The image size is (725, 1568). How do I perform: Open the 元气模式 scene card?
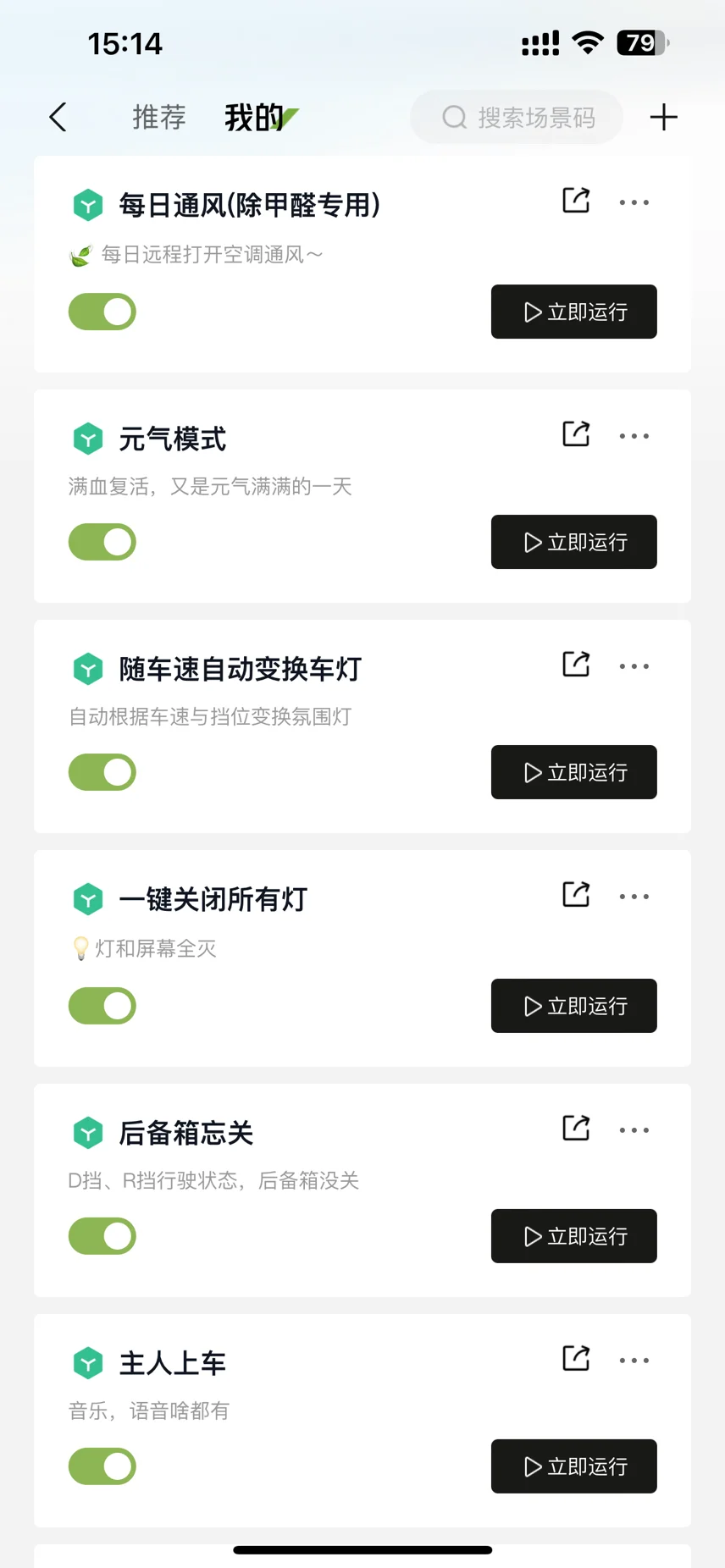click(362, 496)
